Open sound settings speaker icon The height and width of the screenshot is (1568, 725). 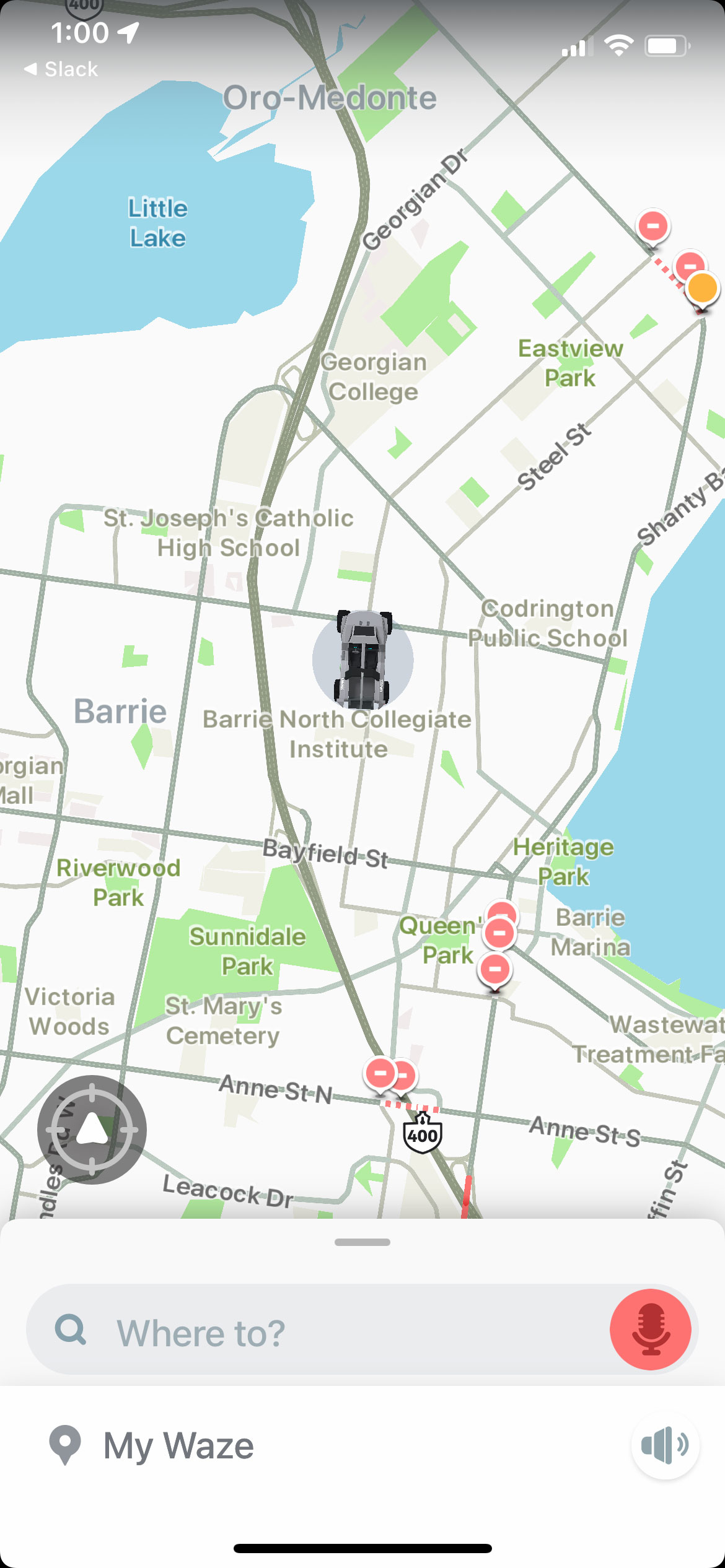[x=665, y=1445]
